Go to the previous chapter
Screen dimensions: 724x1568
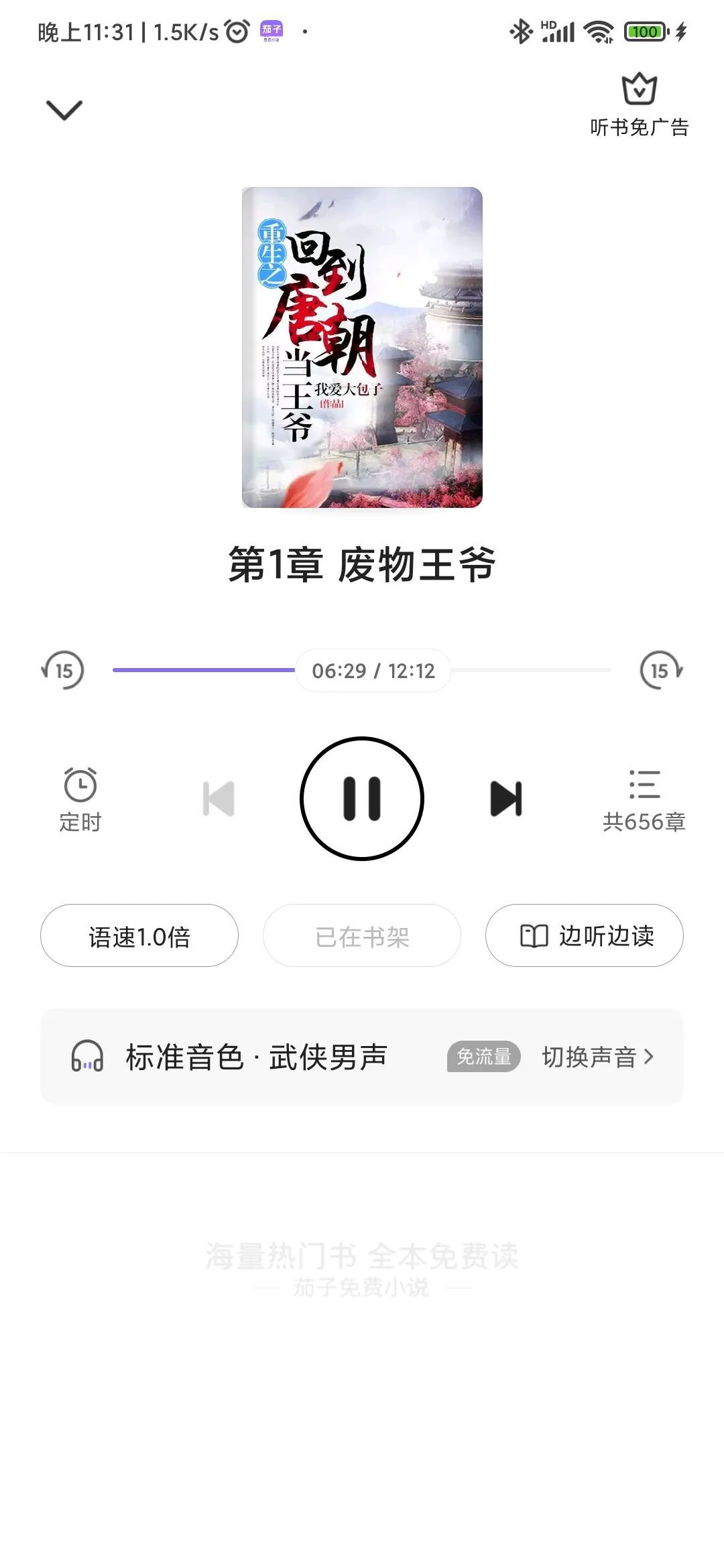pyautogui.click(x=219, y=799)
